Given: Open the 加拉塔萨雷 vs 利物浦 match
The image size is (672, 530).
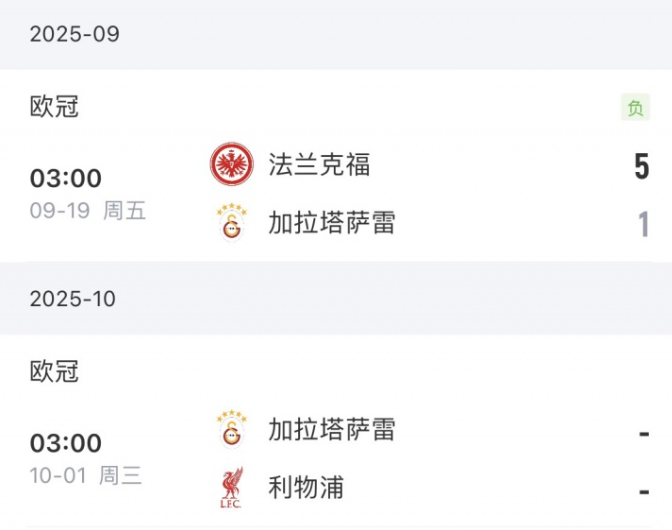Looking at the screenshot, I should click(336, 458).
